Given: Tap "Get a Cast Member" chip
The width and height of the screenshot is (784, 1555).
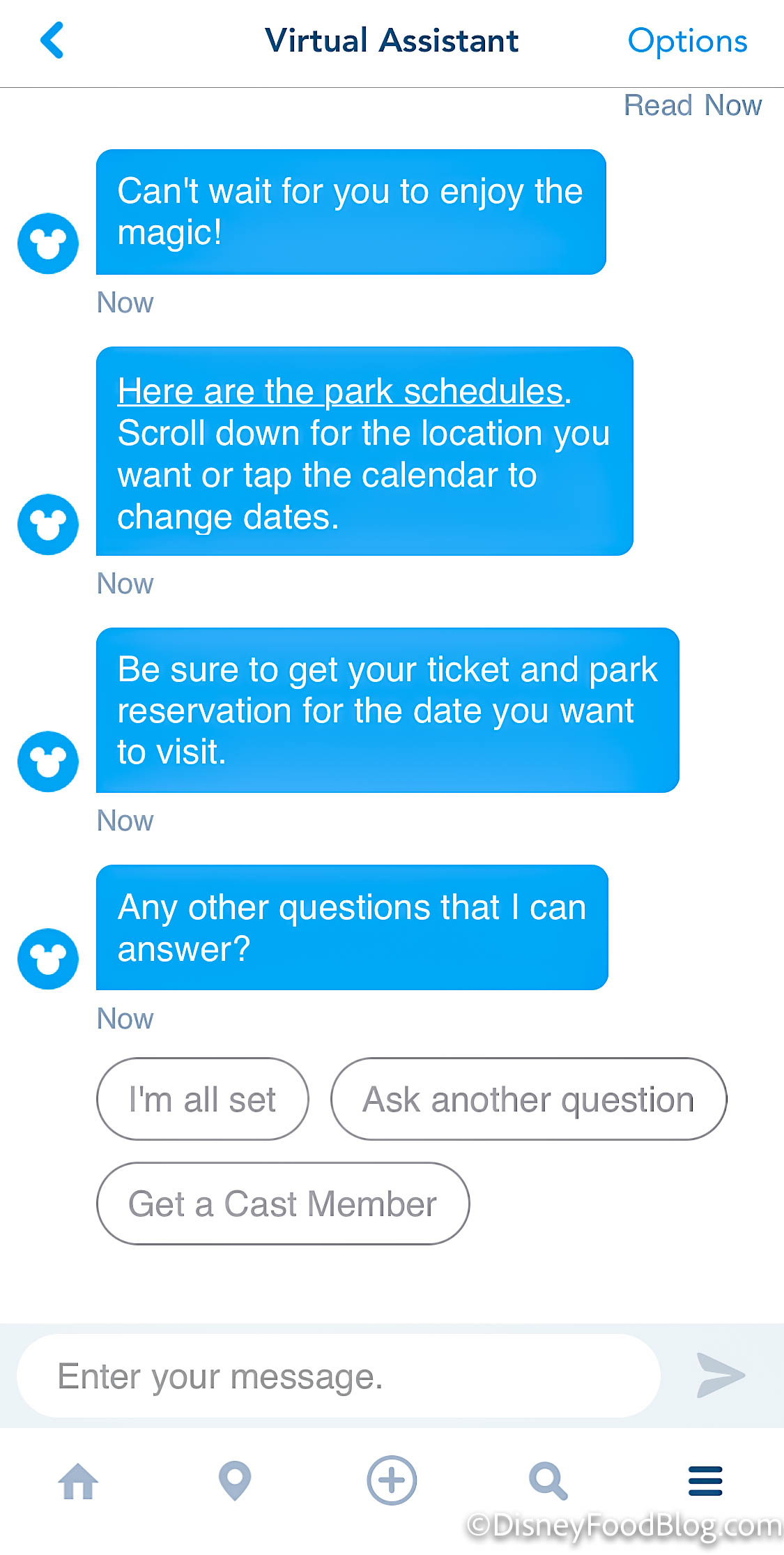Looking at the screenshot, I should (x=282, y=1204).
